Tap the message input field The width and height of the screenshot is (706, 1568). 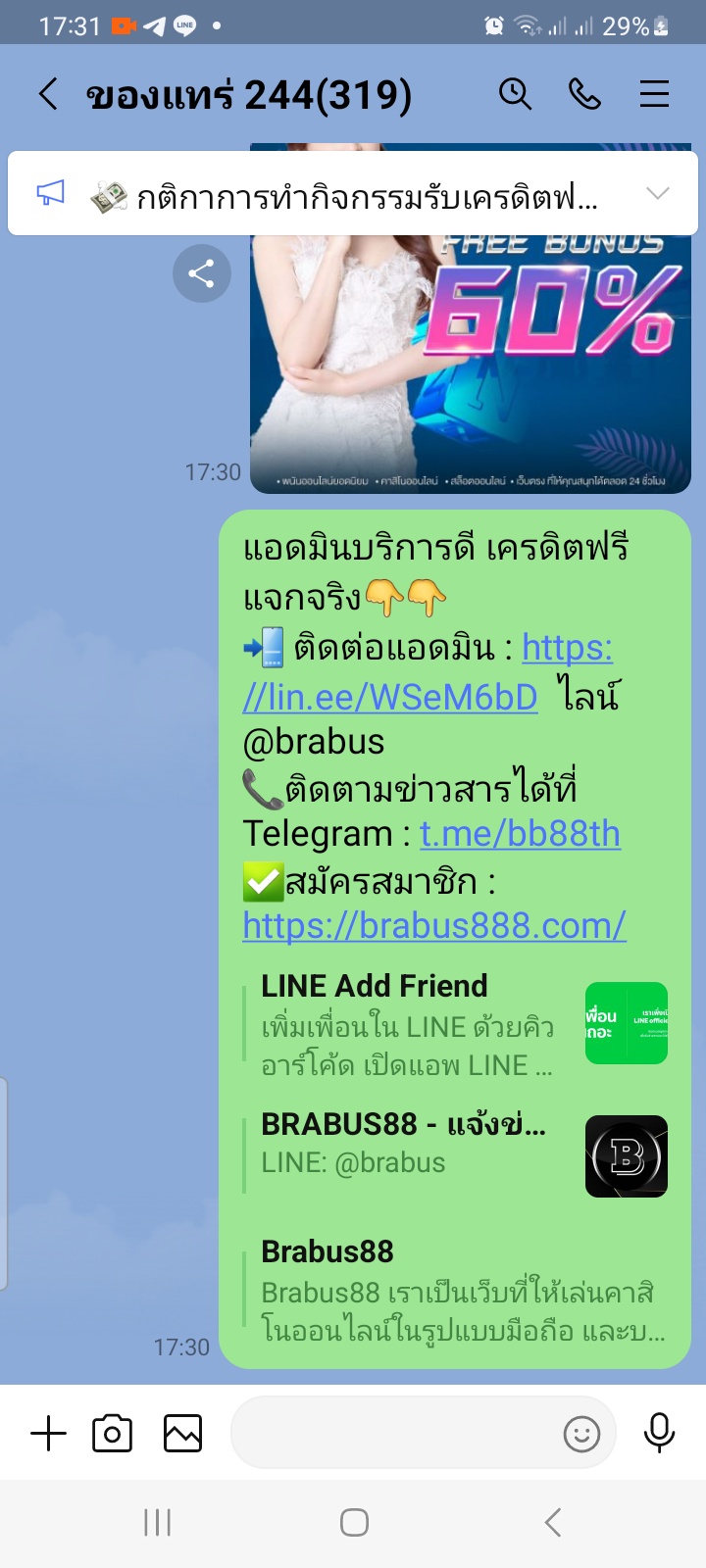(x=392, y=1434)
